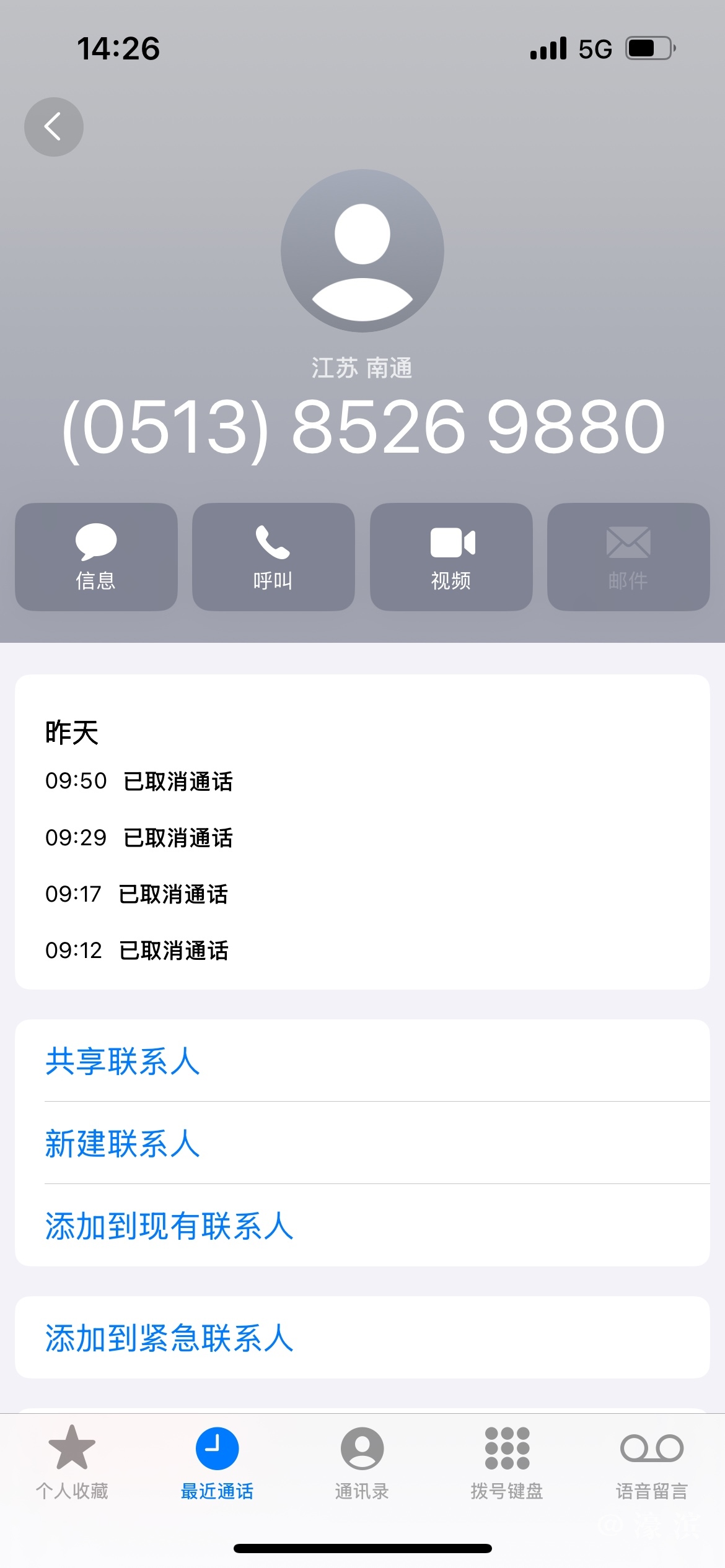Switch to the 个人收藏 tab
Image resolution: width=725 pixels, height=1568 pixels.
(x=72, y=1463)
